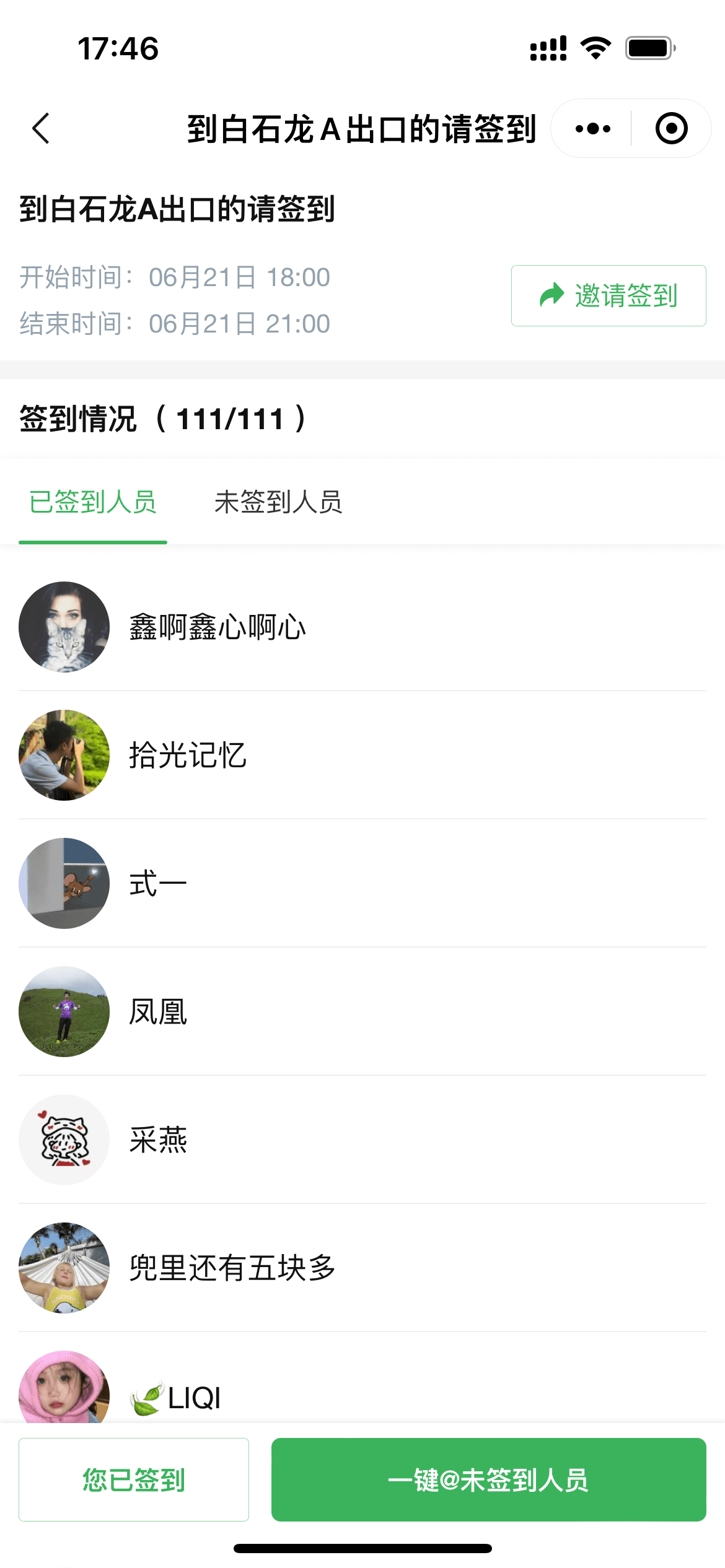Tap the 邀请签到 share button
725x1568 pixels.
pyautogui.click(x=609, y=295)
